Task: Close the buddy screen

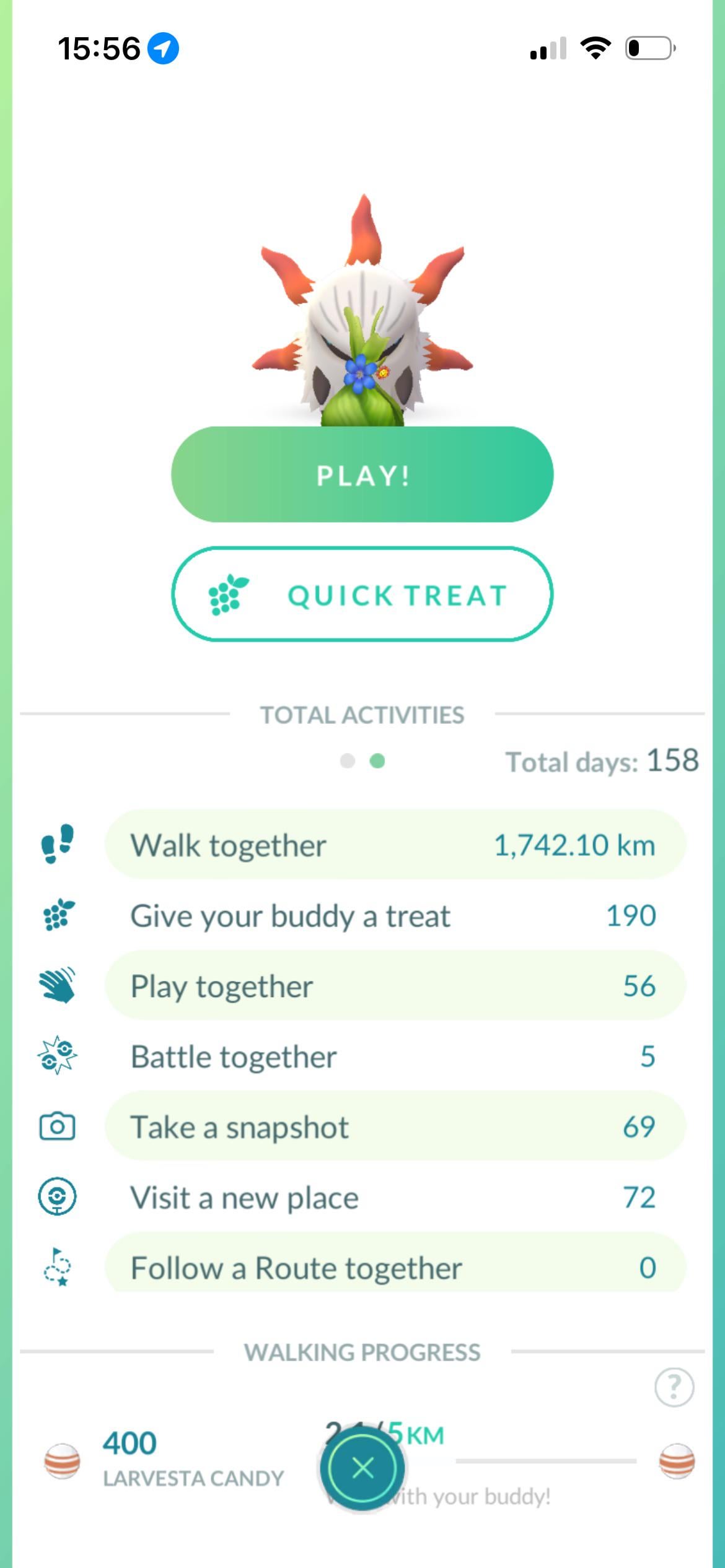Action: 362,1468
